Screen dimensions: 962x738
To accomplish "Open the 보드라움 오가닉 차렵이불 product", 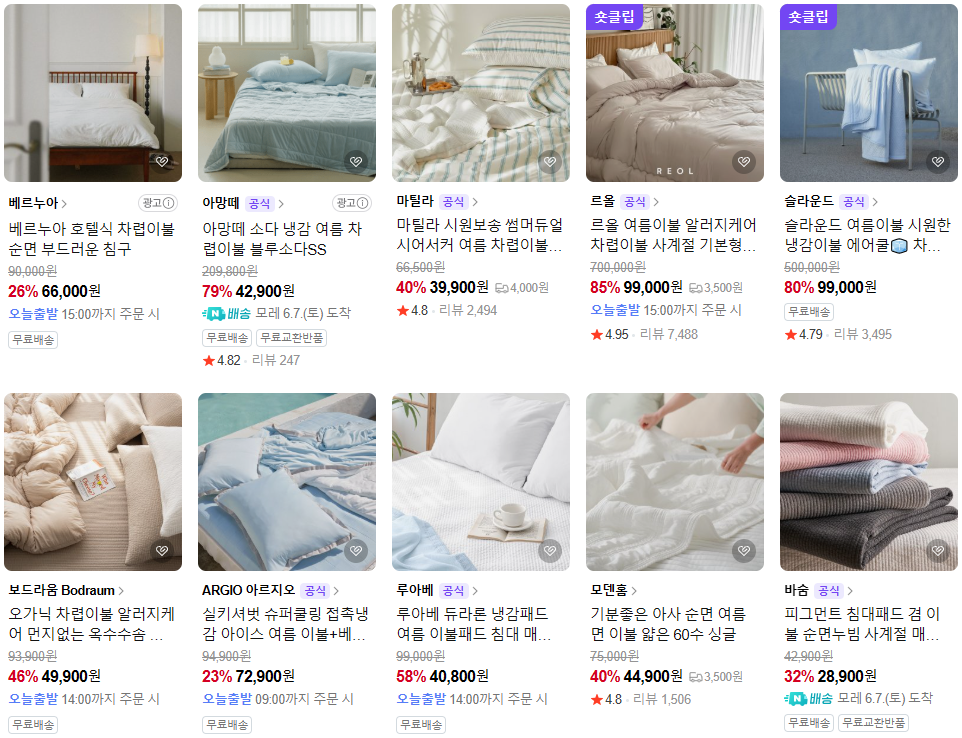I will [91, 624].
